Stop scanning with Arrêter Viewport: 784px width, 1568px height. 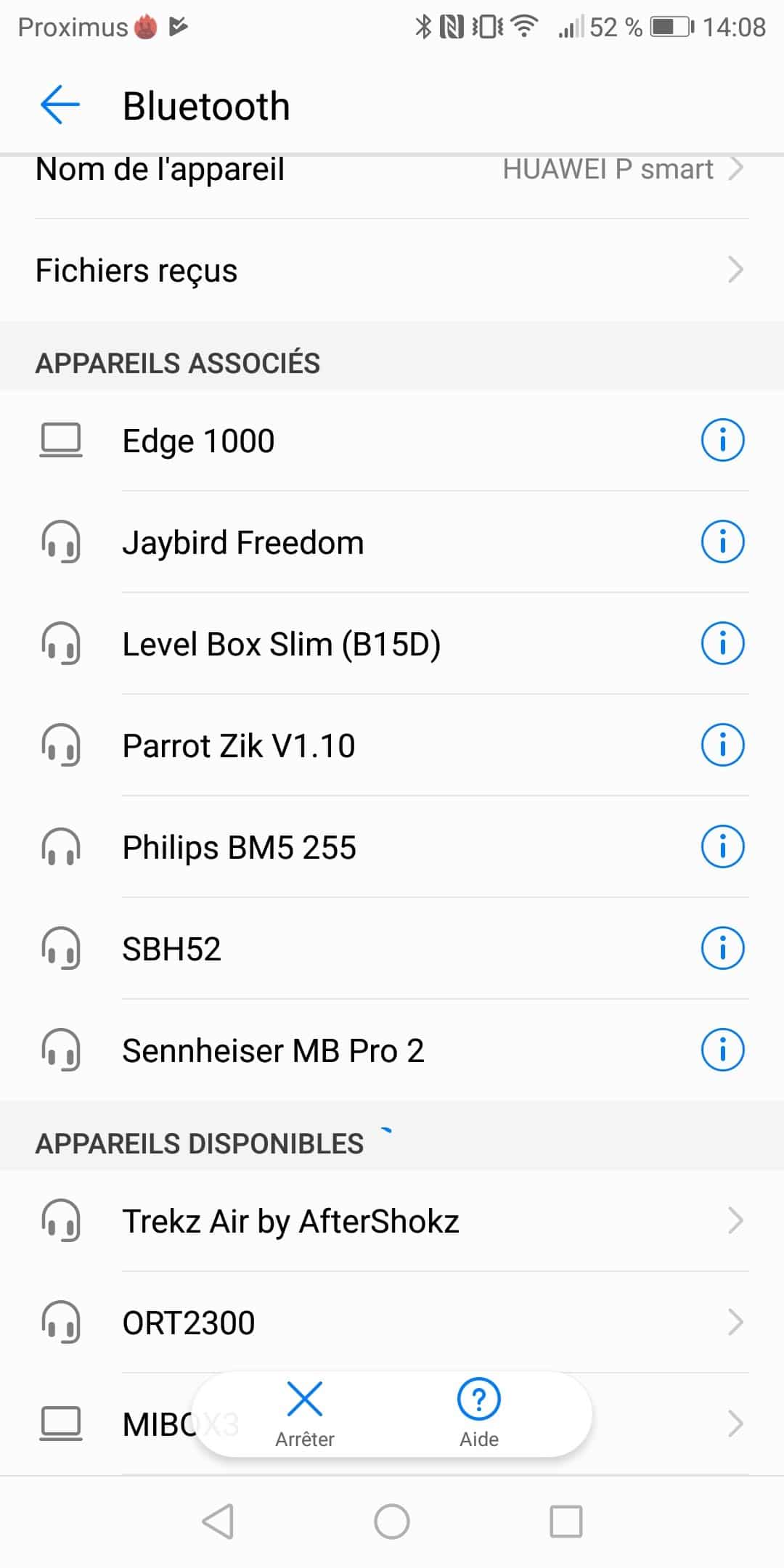[x=305, y=1415]
